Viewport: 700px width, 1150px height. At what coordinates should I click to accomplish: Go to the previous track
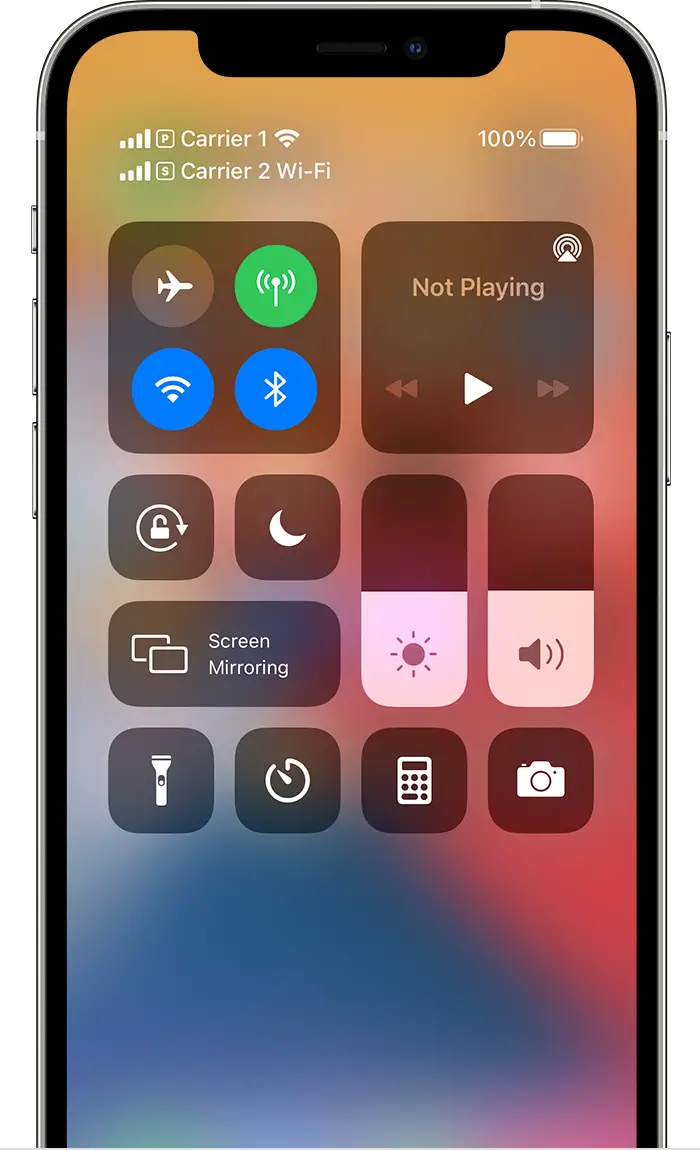point(401,388)
